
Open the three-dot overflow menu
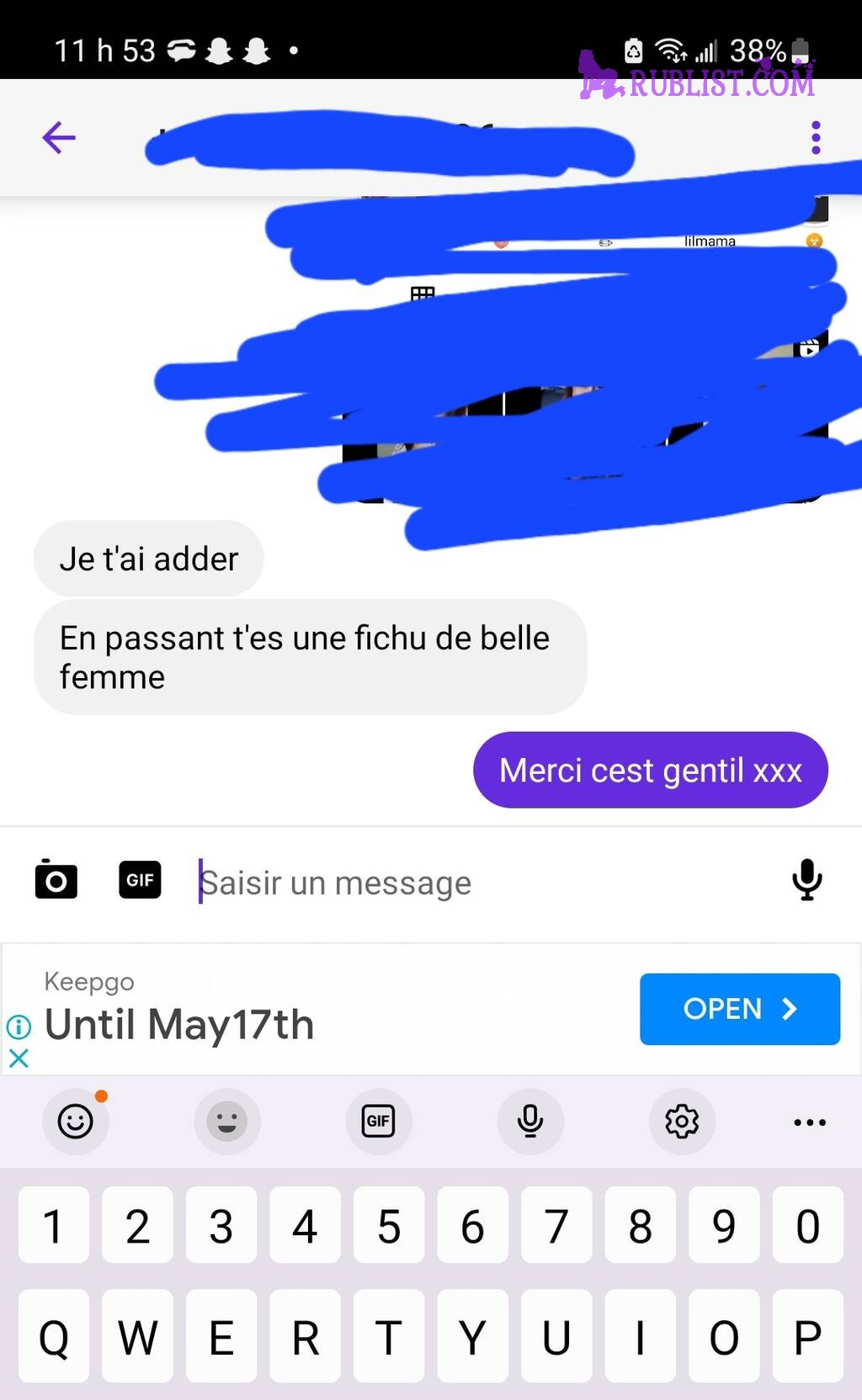(815, 138)
